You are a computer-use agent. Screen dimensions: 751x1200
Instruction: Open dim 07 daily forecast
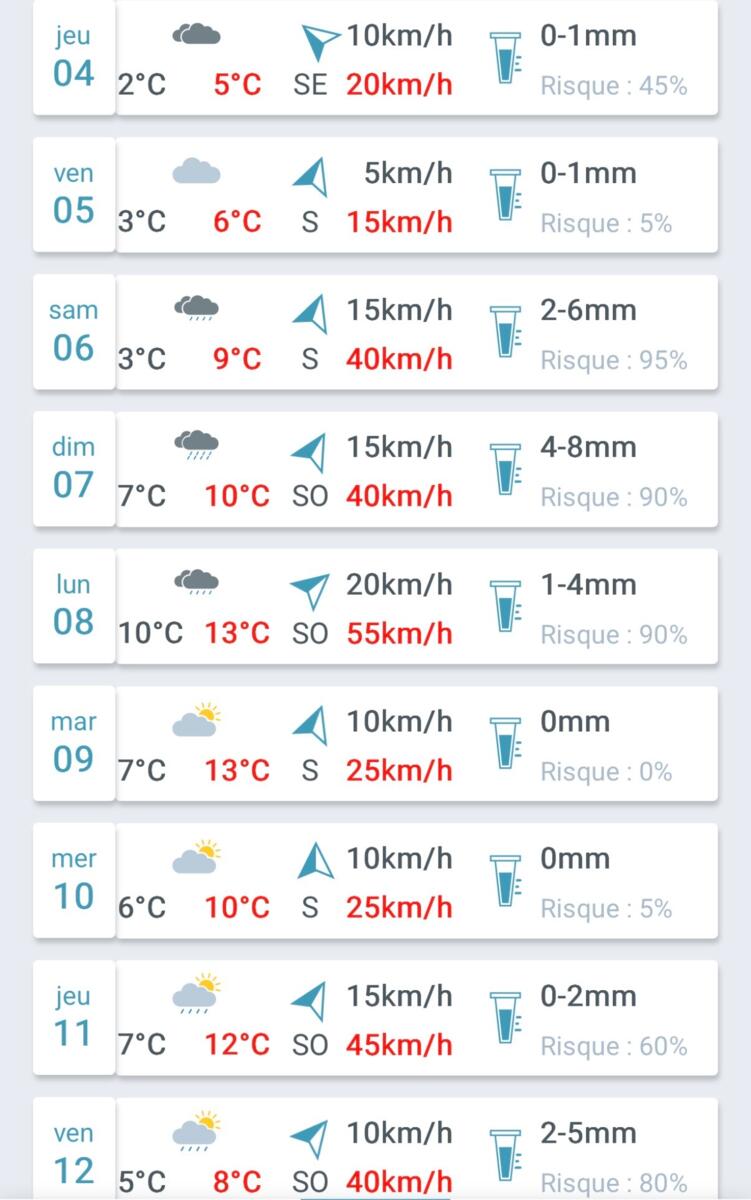375,469
